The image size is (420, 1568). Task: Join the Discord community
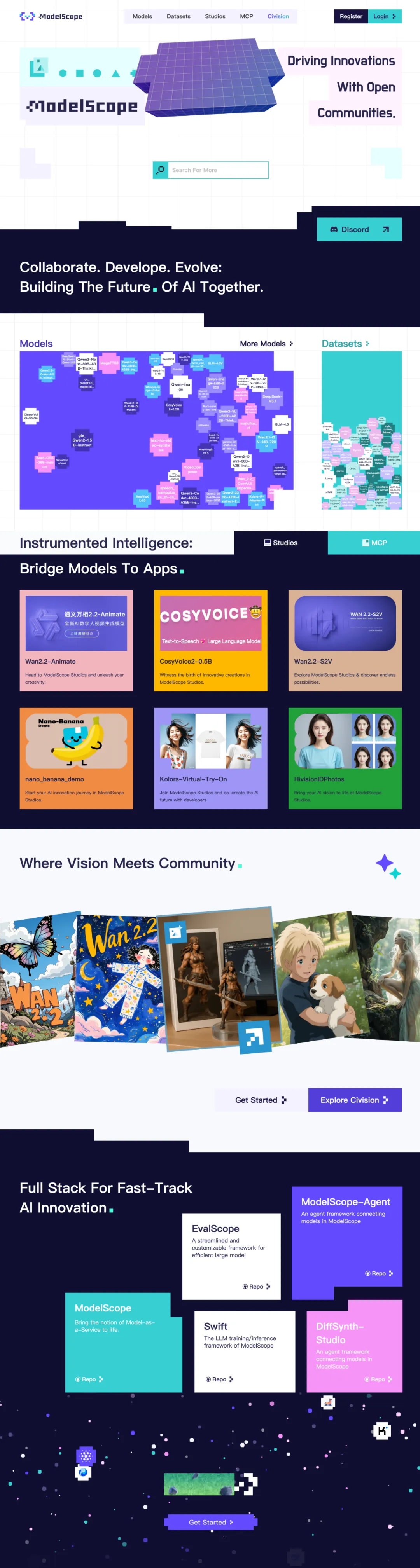coord(359,229)
